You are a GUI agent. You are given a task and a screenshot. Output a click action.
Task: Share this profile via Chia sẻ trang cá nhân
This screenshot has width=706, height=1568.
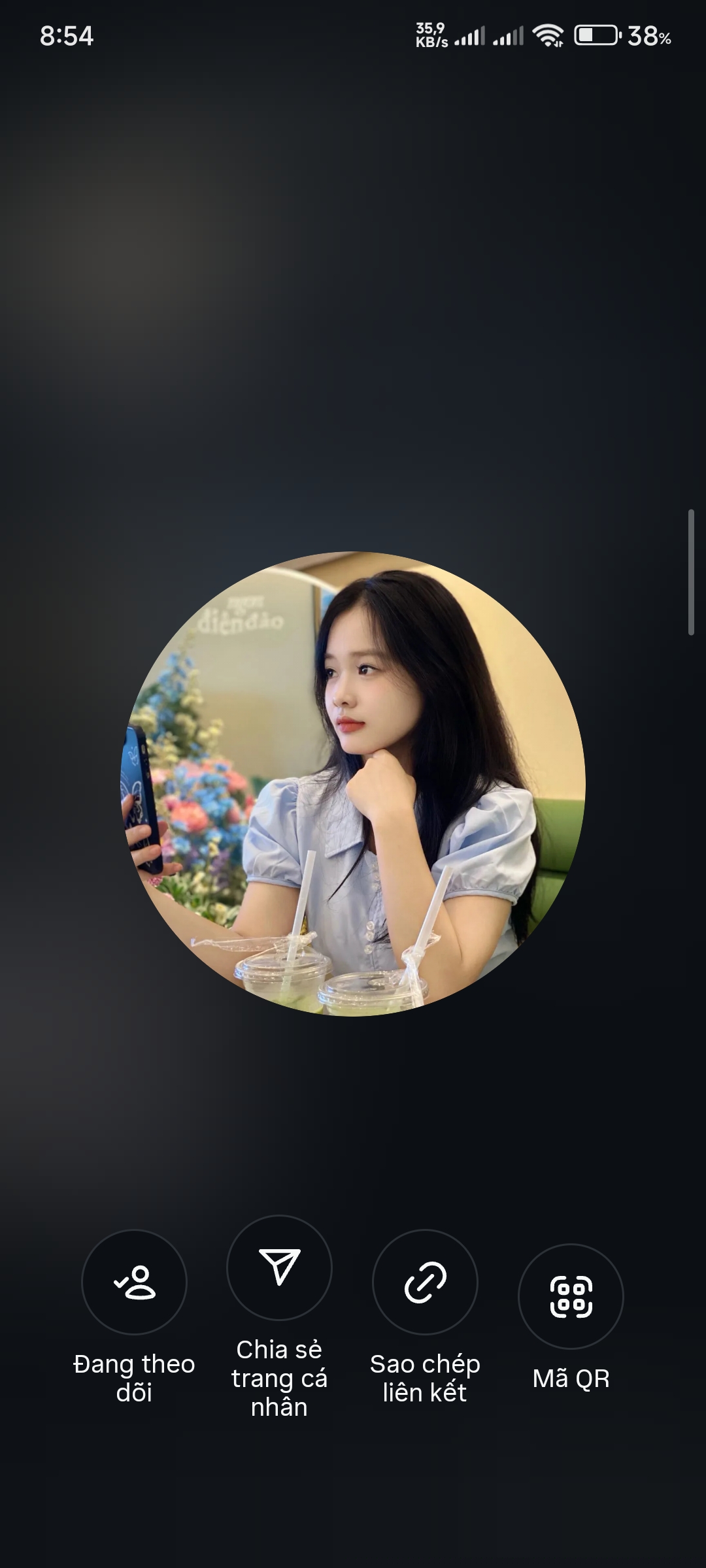(x=279, y=1267)
